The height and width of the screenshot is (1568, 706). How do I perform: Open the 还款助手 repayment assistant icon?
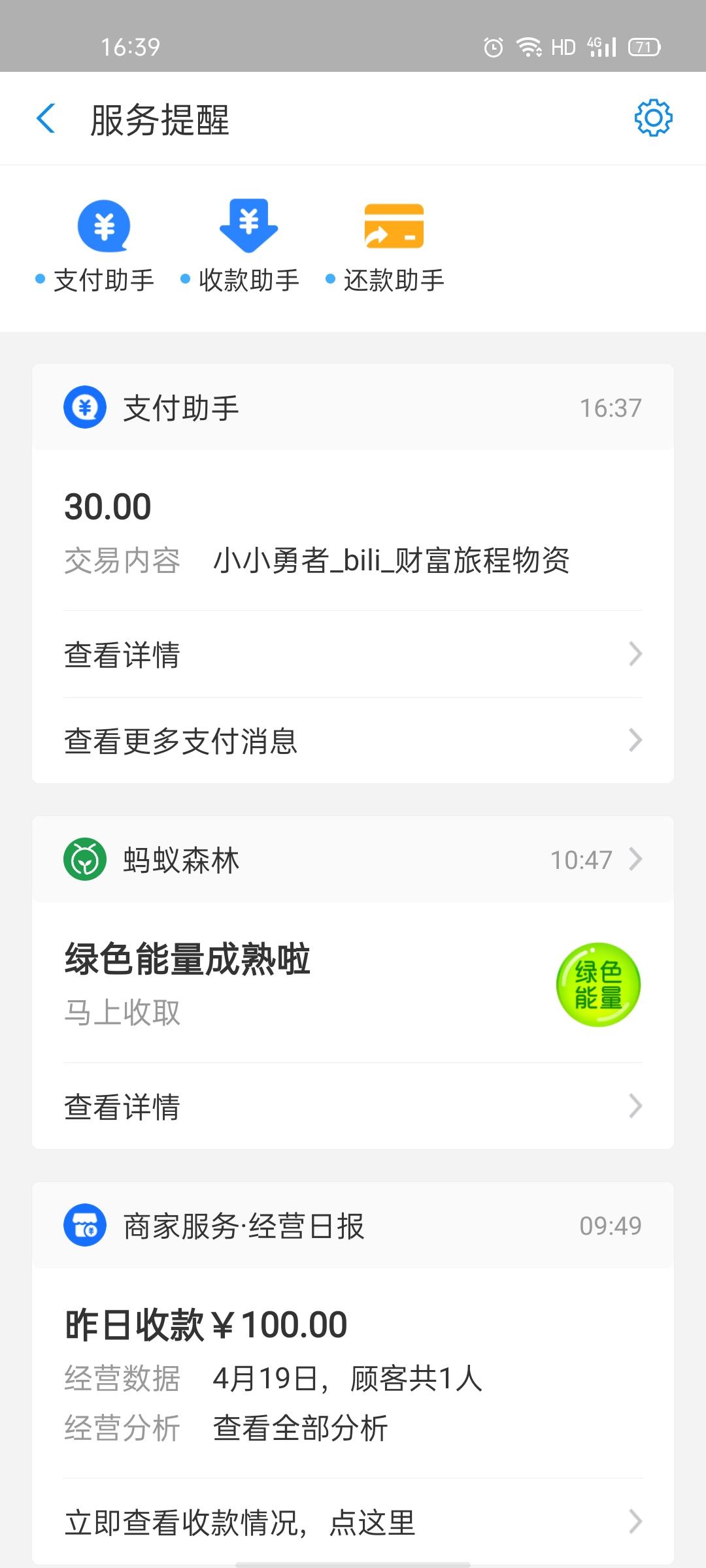(393, 225)
